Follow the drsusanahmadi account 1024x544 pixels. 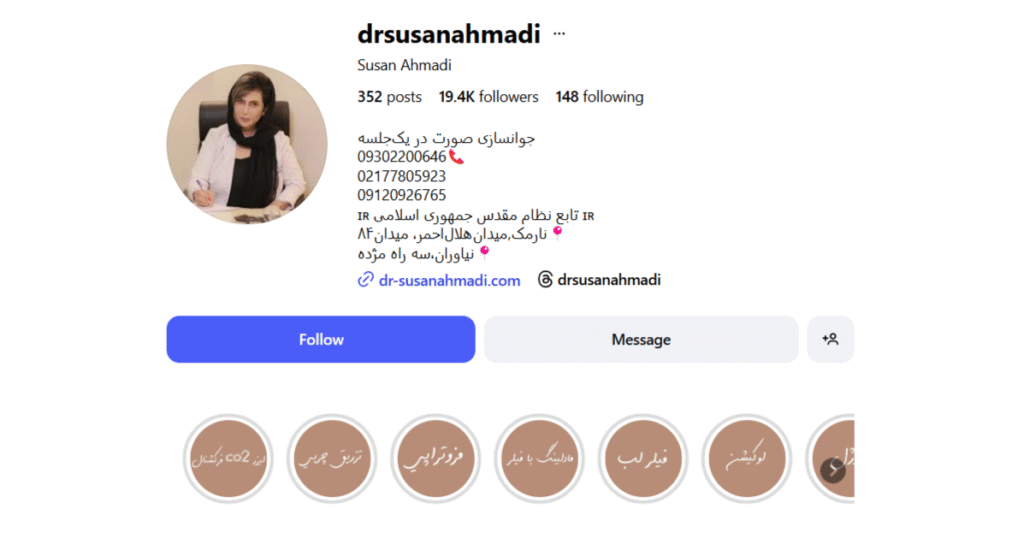pos(321,340)
